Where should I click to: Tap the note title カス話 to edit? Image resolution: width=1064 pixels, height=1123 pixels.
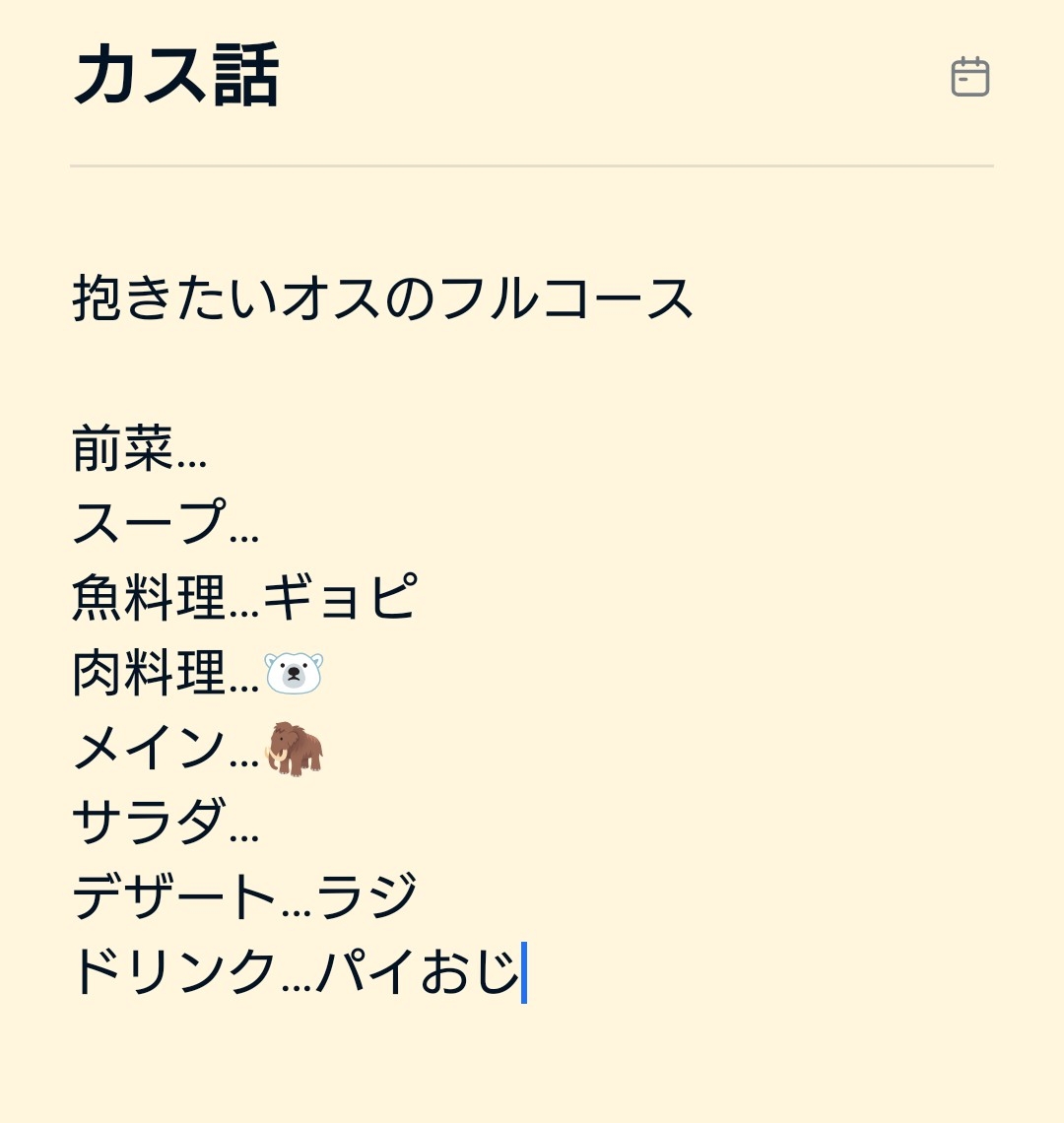tap(177, 75)
